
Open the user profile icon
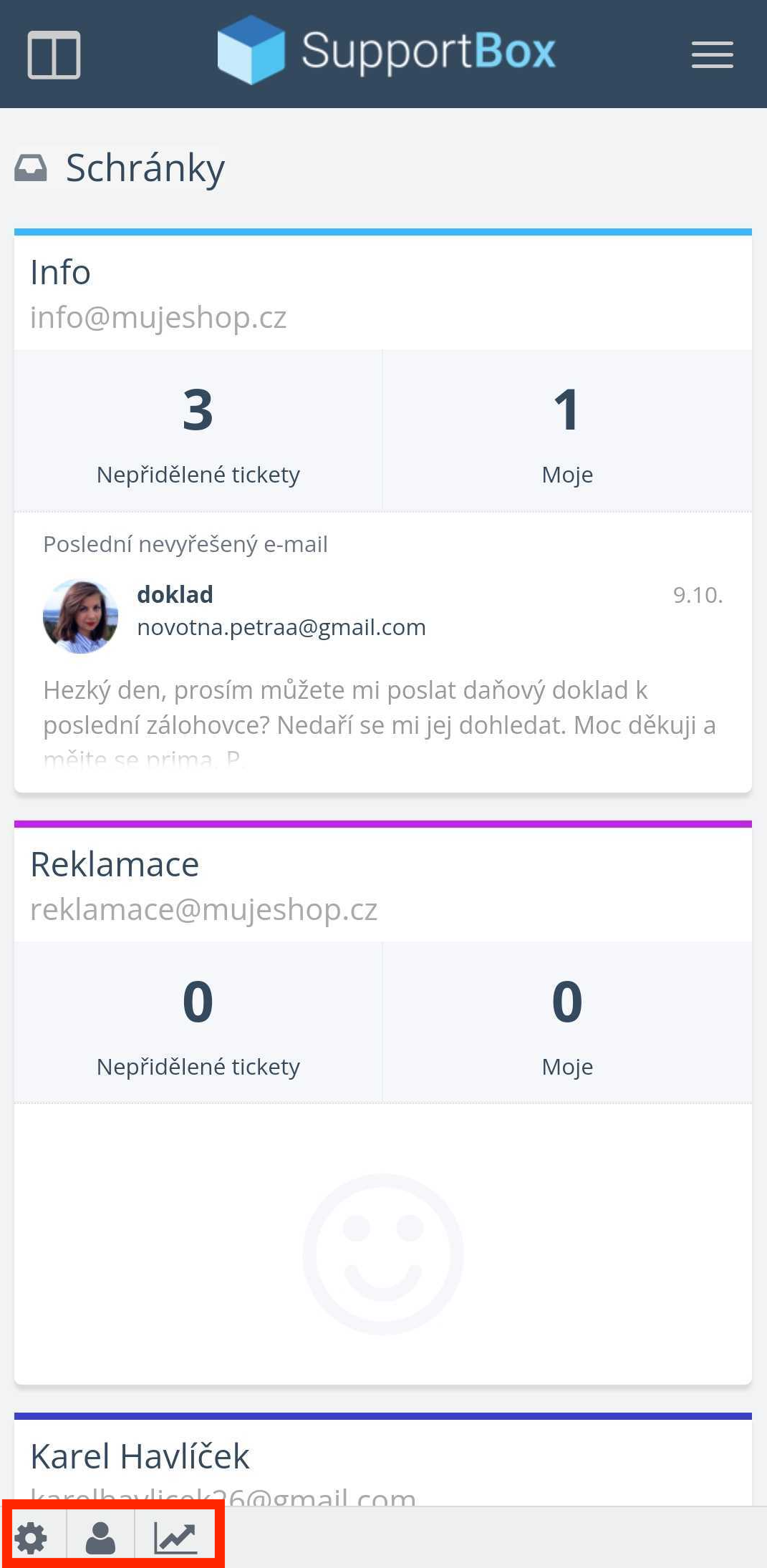(x=100, y=1538)
